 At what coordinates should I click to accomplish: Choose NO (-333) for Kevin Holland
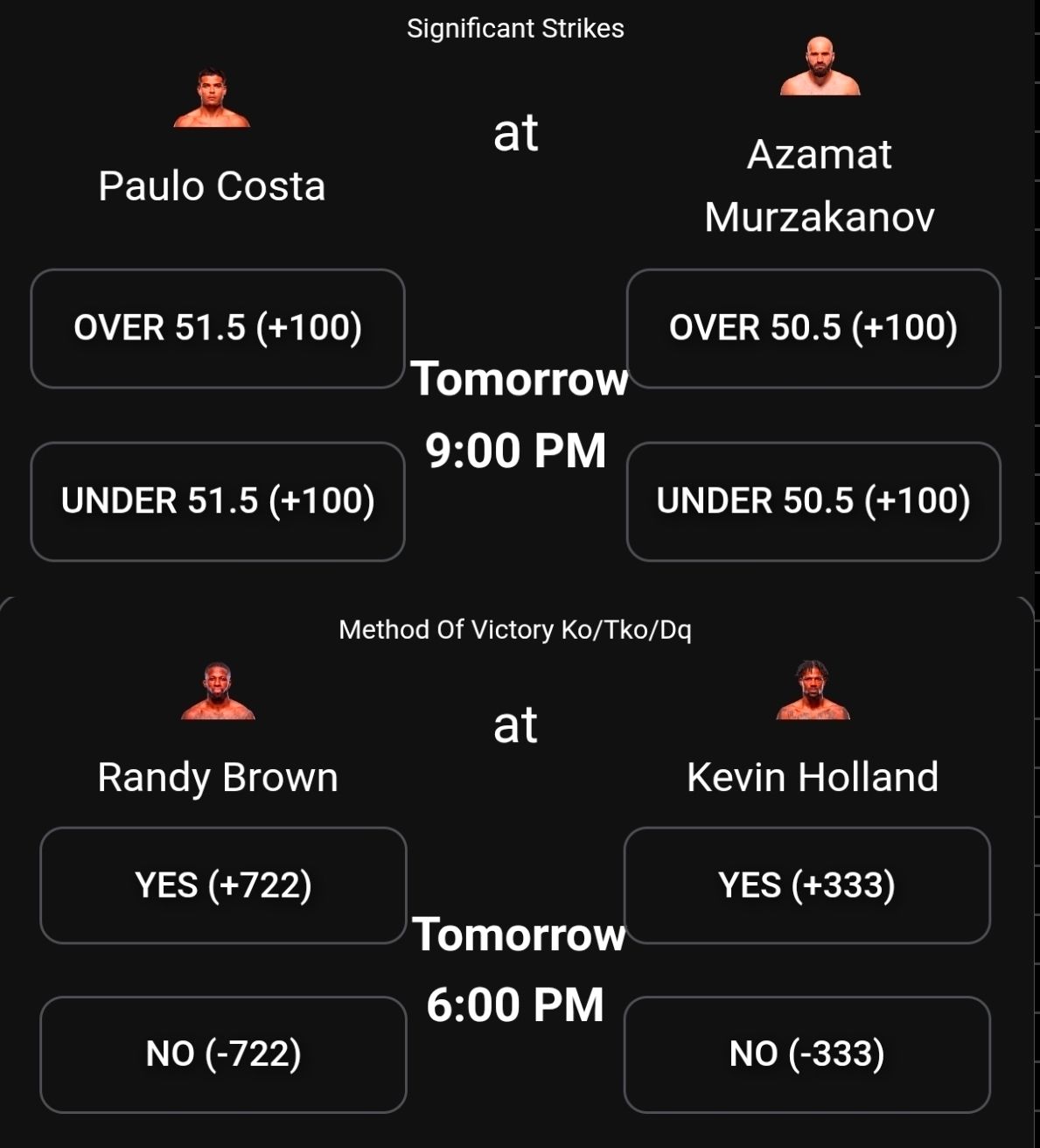coord(806,1054)
